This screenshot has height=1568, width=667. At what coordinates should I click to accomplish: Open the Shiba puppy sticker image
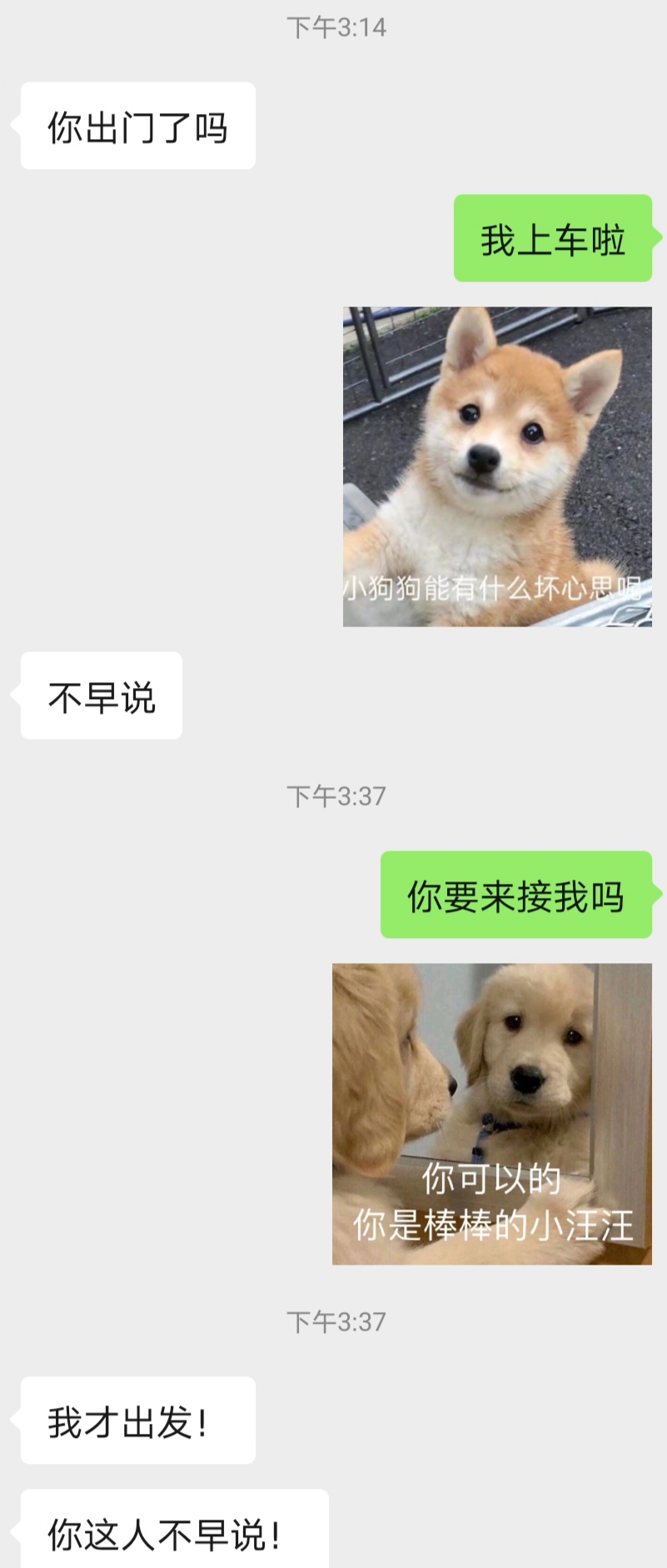point(497,467)
